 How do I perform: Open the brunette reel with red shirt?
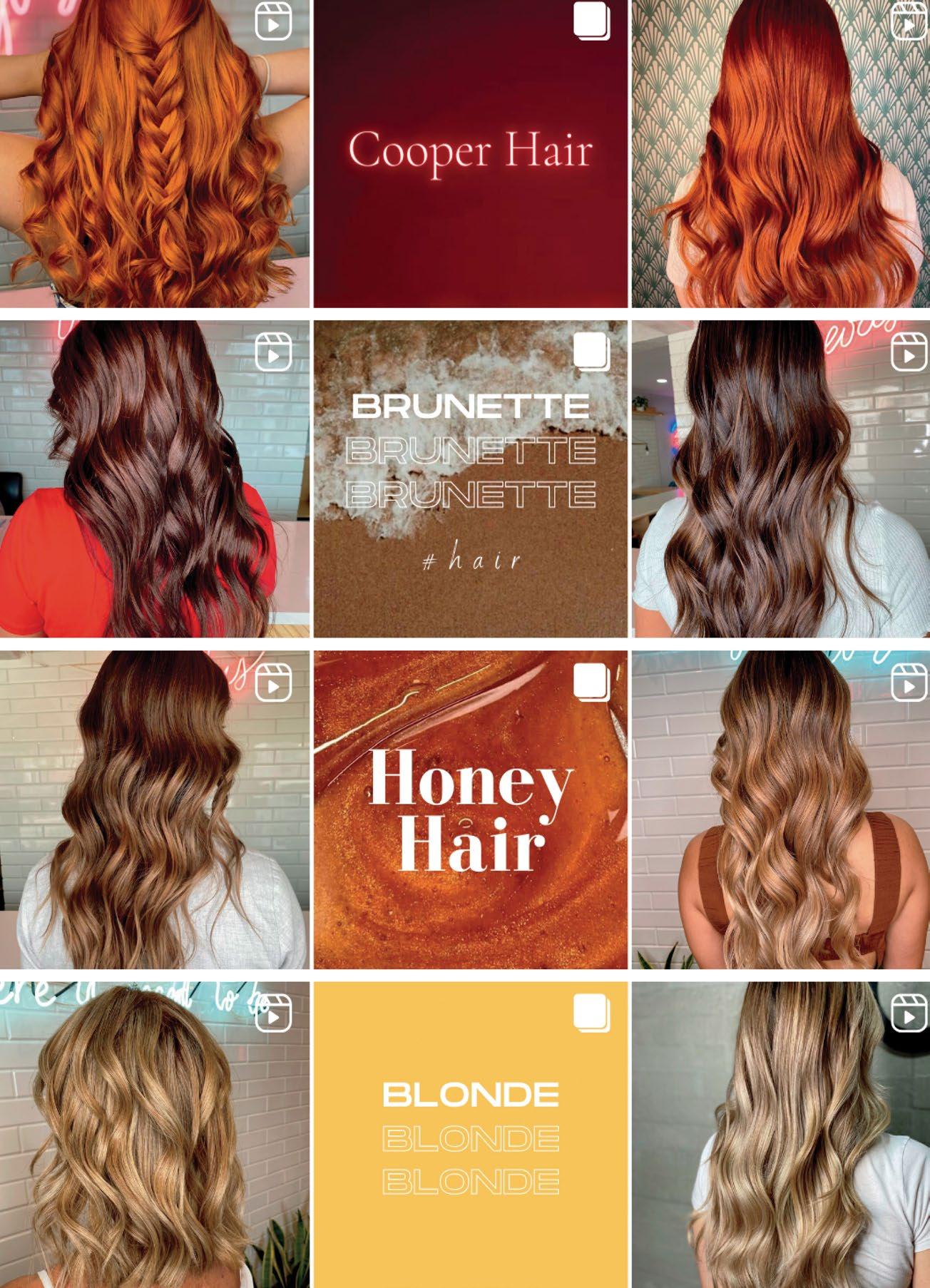[x=155, y=478]
